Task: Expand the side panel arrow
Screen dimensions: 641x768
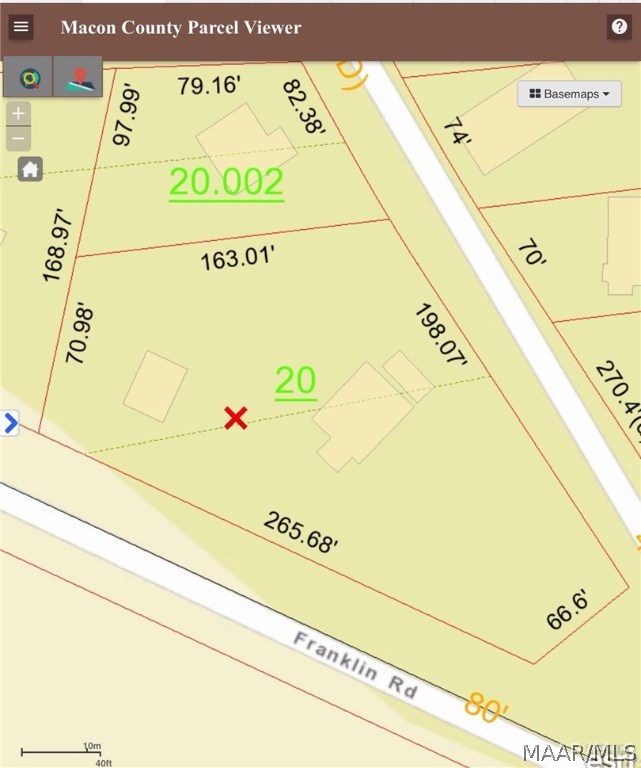Action: point(10,423)
